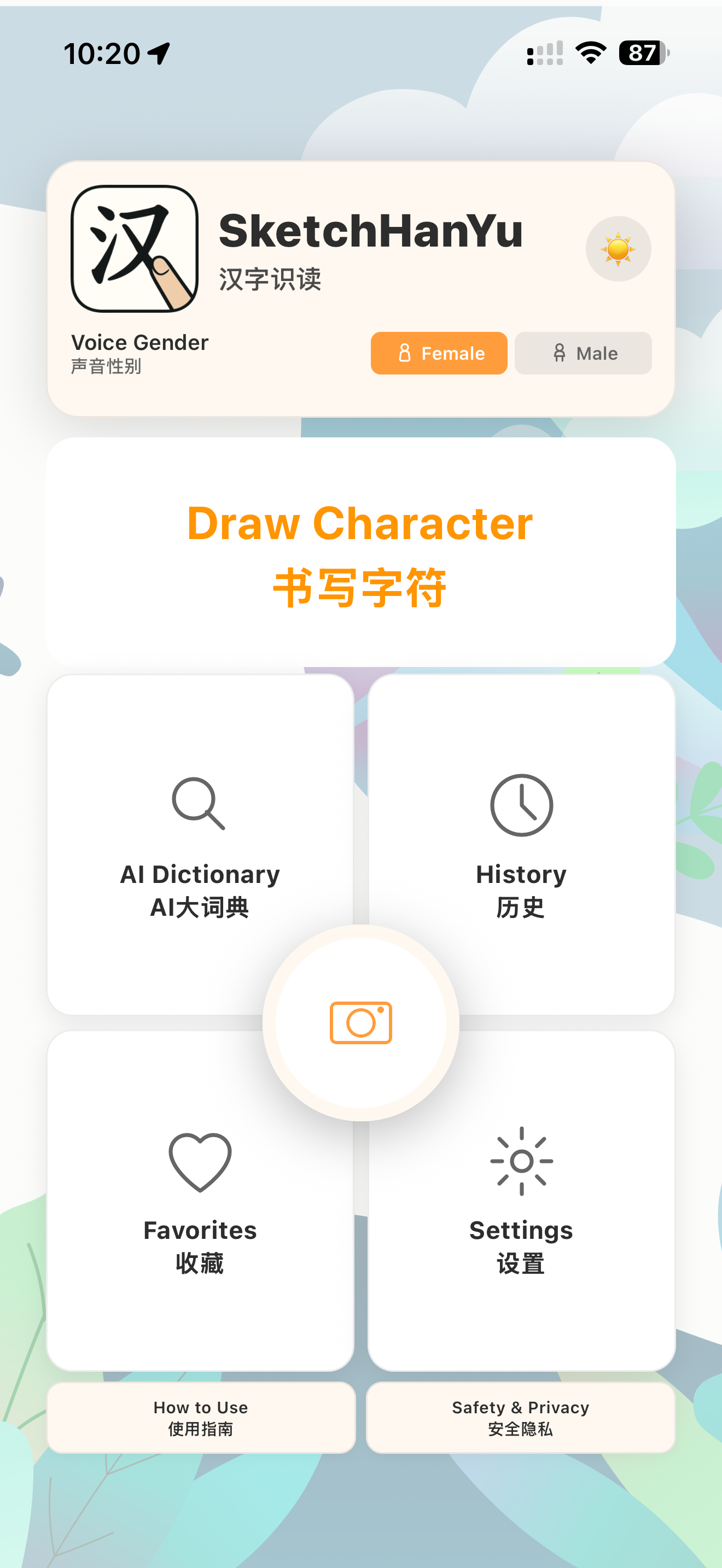Open the camera scan feature
The image size is (722, 1568).
tap(360, 1022)
